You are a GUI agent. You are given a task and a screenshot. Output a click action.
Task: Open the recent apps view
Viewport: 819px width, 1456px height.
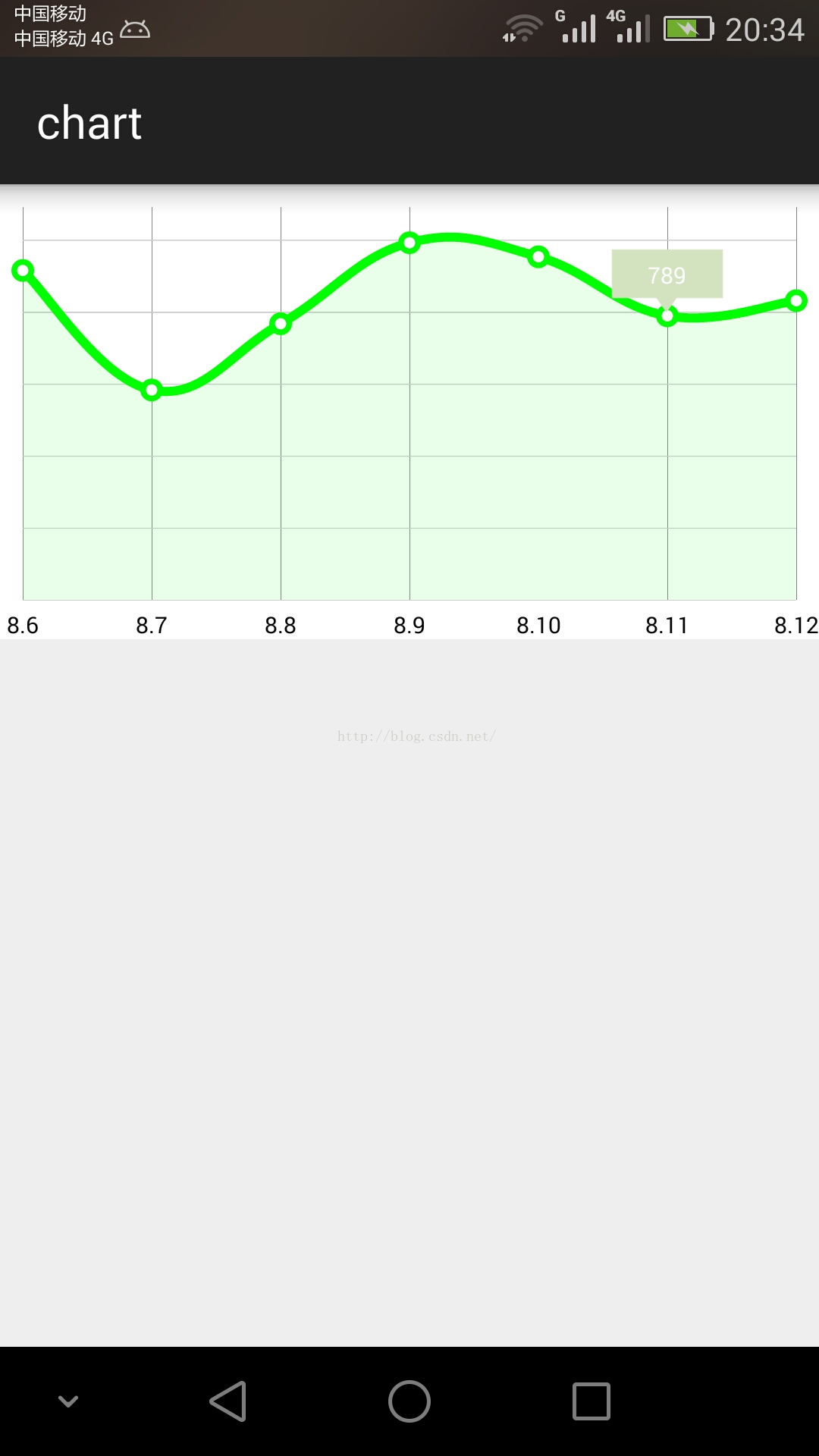coord(591,1401)
